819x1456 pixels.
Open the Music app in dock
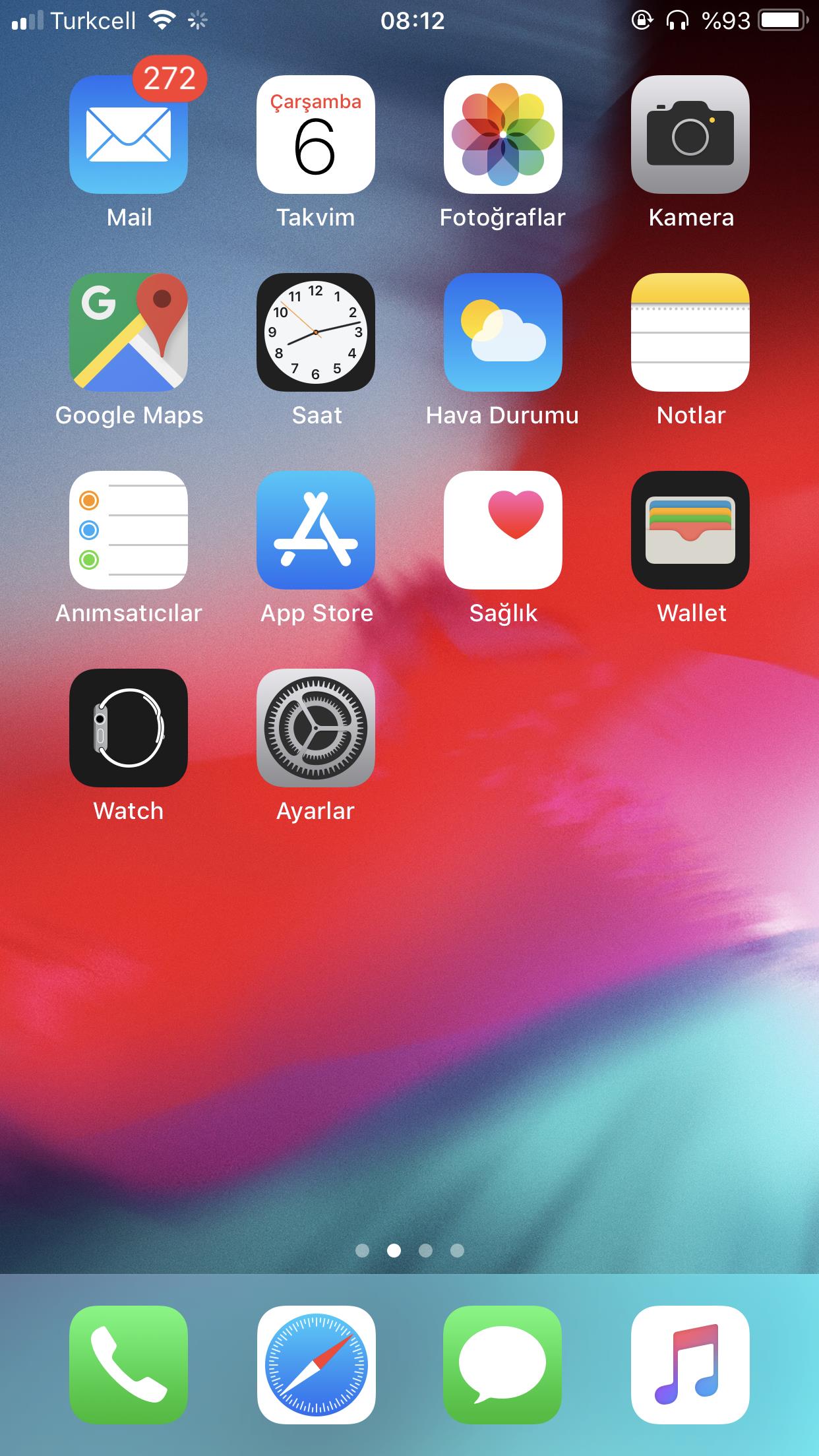(690, 1365)
